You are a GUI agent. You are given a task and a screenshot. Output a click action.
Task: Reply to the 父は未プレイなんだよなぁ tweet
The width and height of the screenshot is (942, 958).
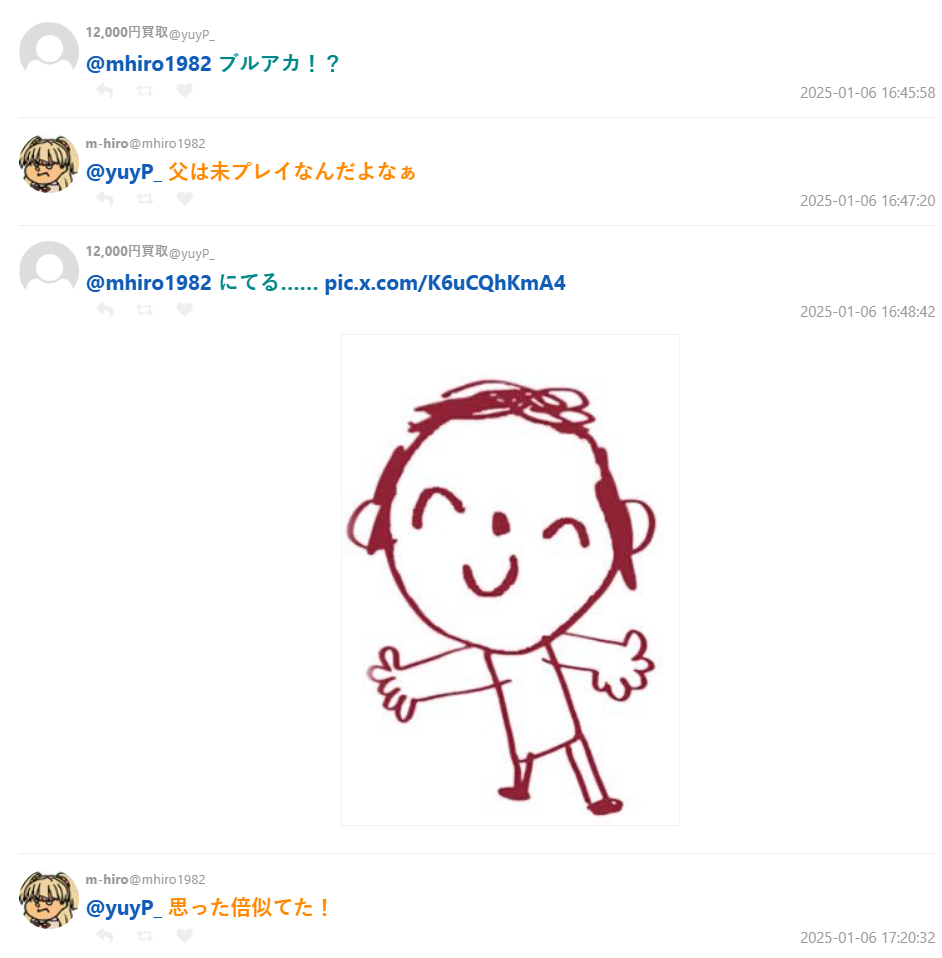click(x=105, y=199)
